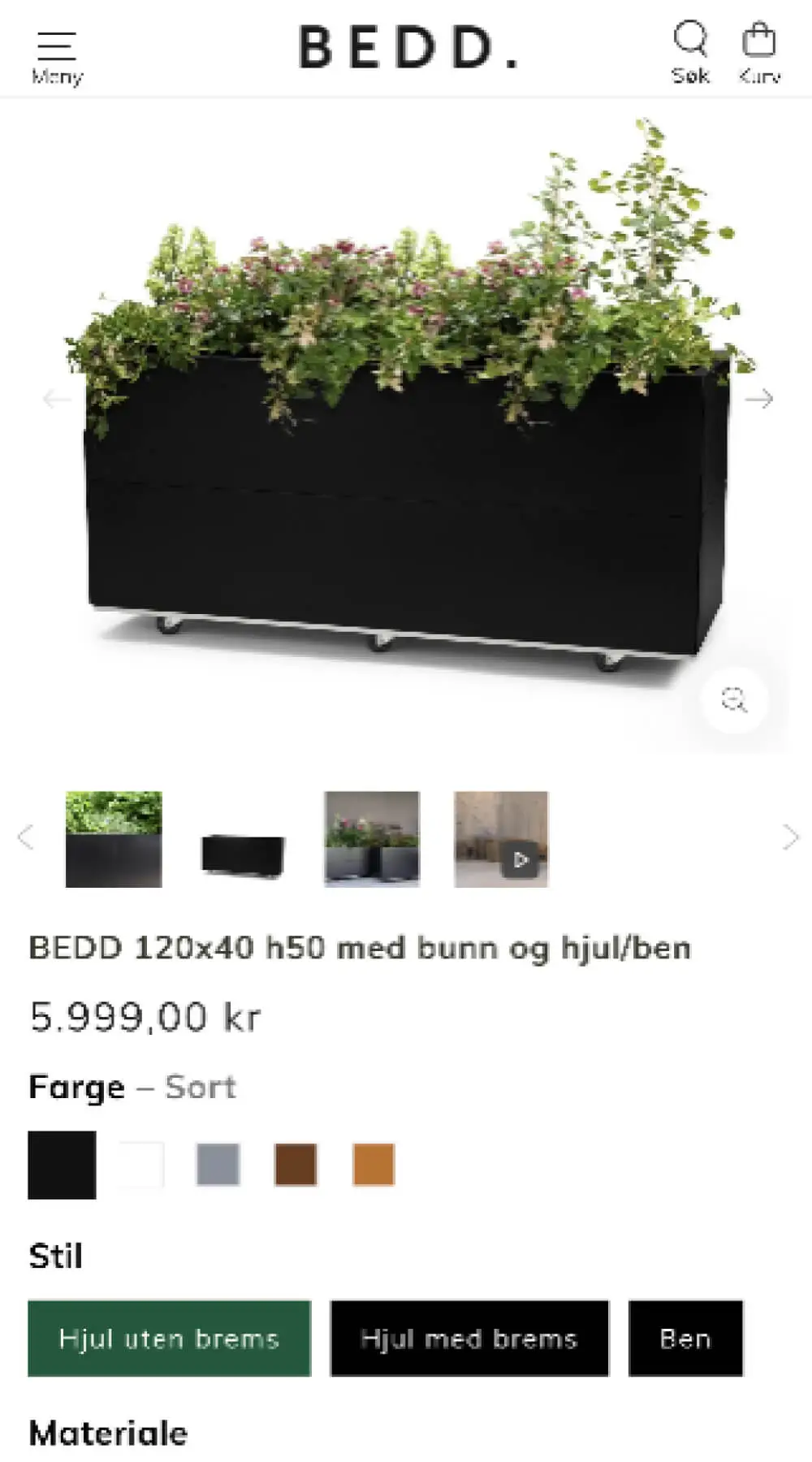
Task: Open the Søk search icon
Action: [690, 52]
